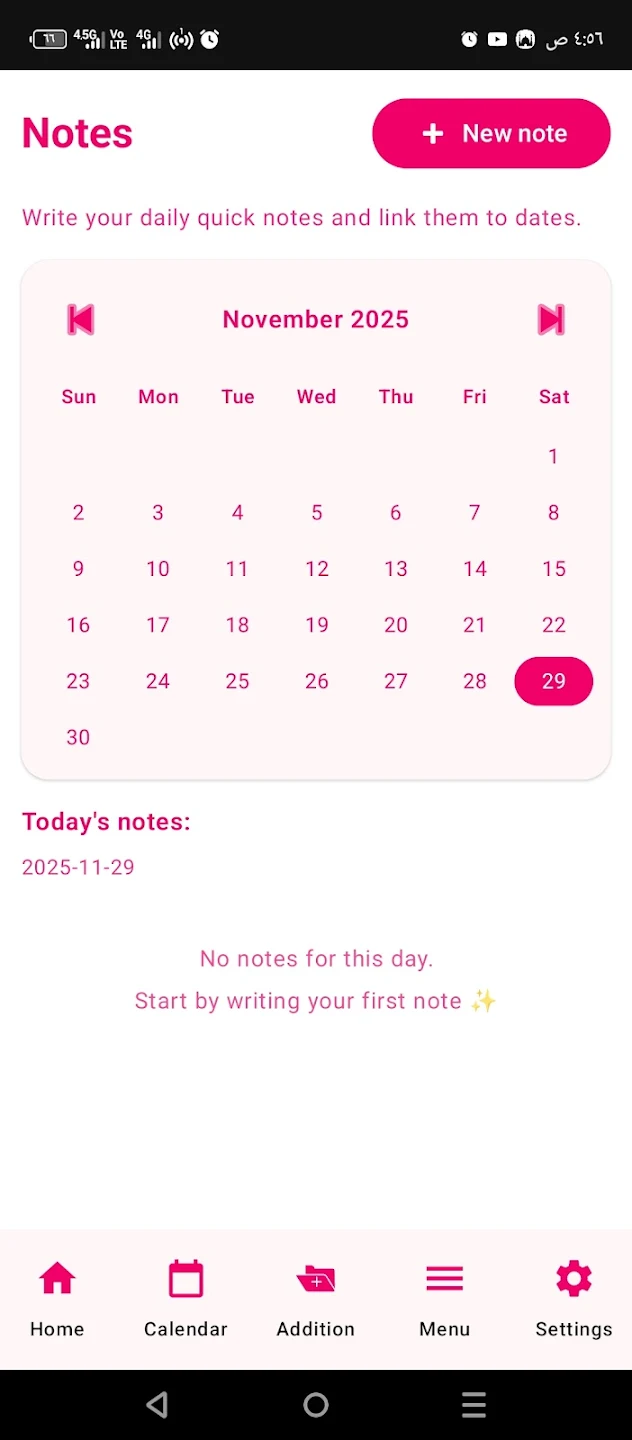
Task: Open the Addition tab
Action: (x=316, y=1298)
